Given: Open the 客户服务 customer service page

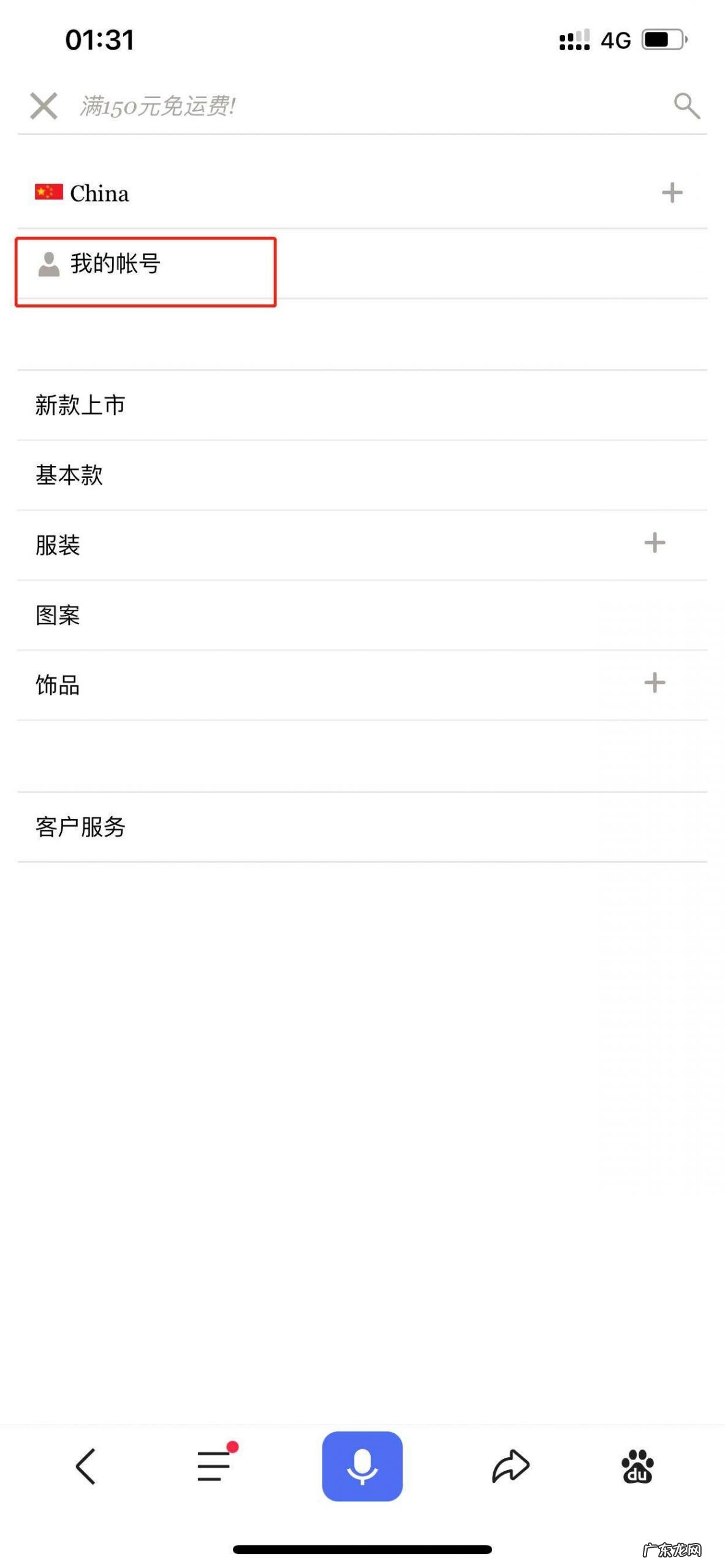Looking at the screenshot, I should pos(80,827).
